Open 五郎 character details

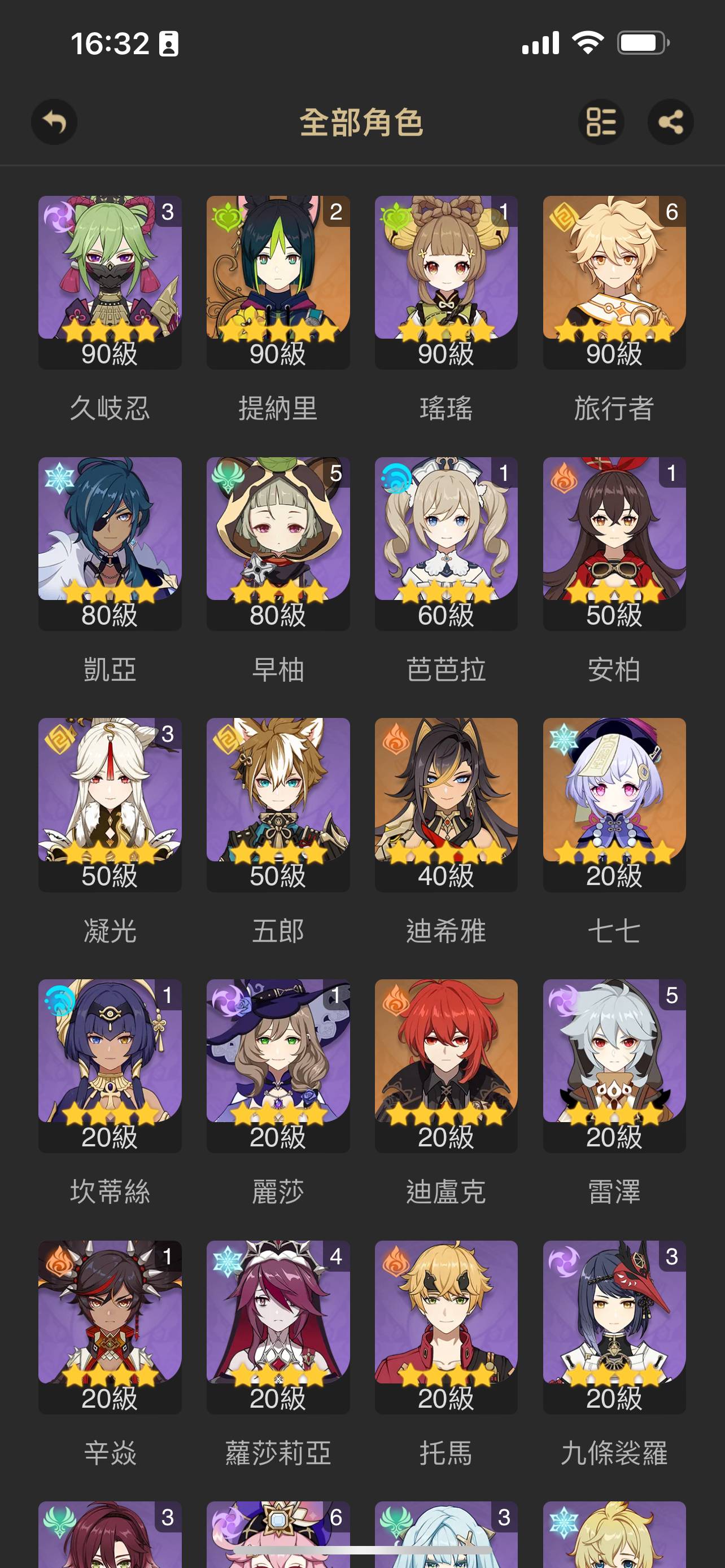[x=278, y=804]
